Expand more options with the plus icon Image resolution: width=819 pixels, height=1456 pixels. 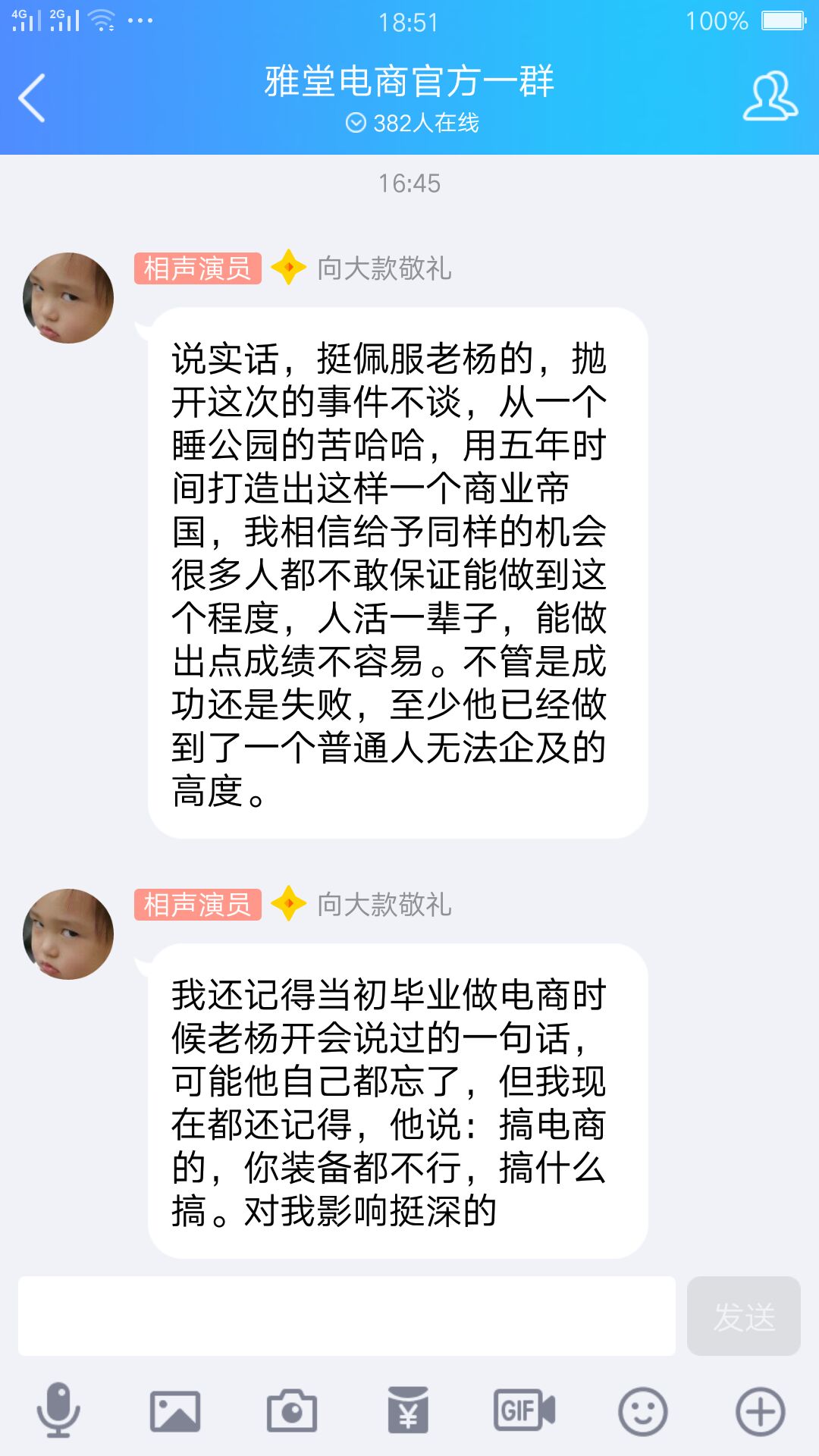pos(760,1410)
